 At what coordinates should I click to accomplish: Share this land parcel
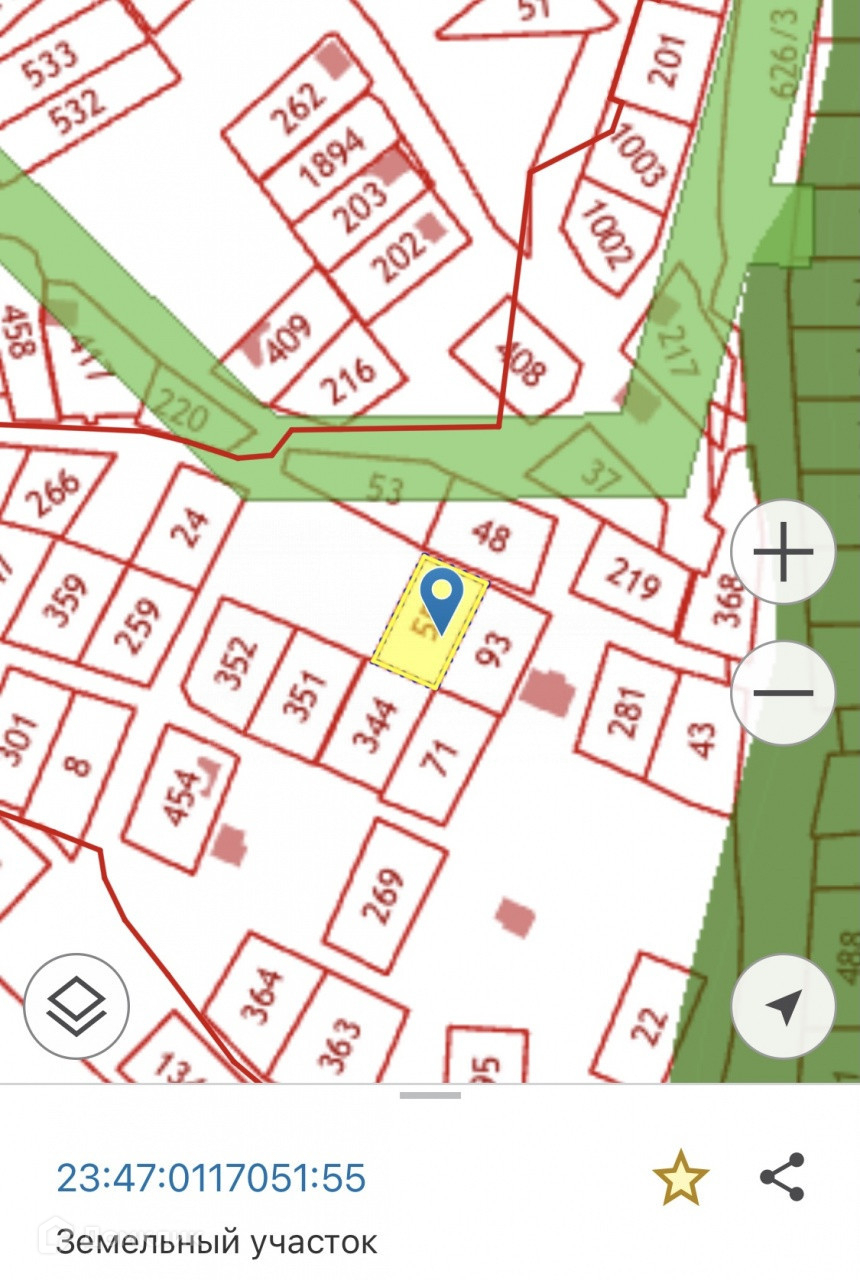point(782,1177)
